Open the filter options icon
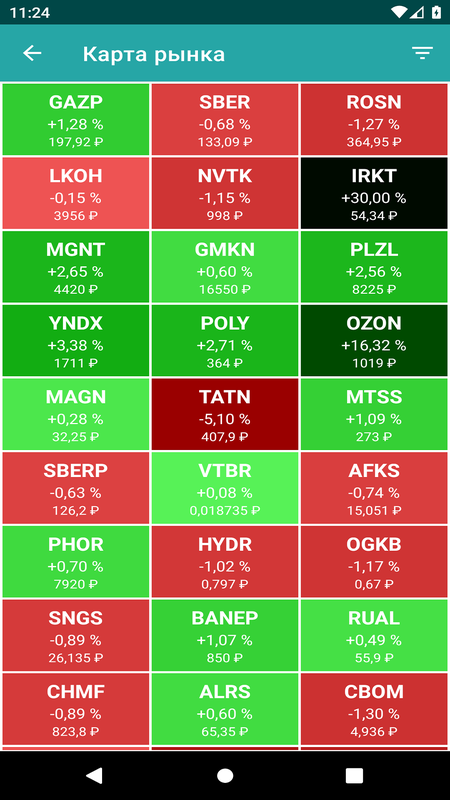Screen dimensions: 450x800 pos(422,53)
